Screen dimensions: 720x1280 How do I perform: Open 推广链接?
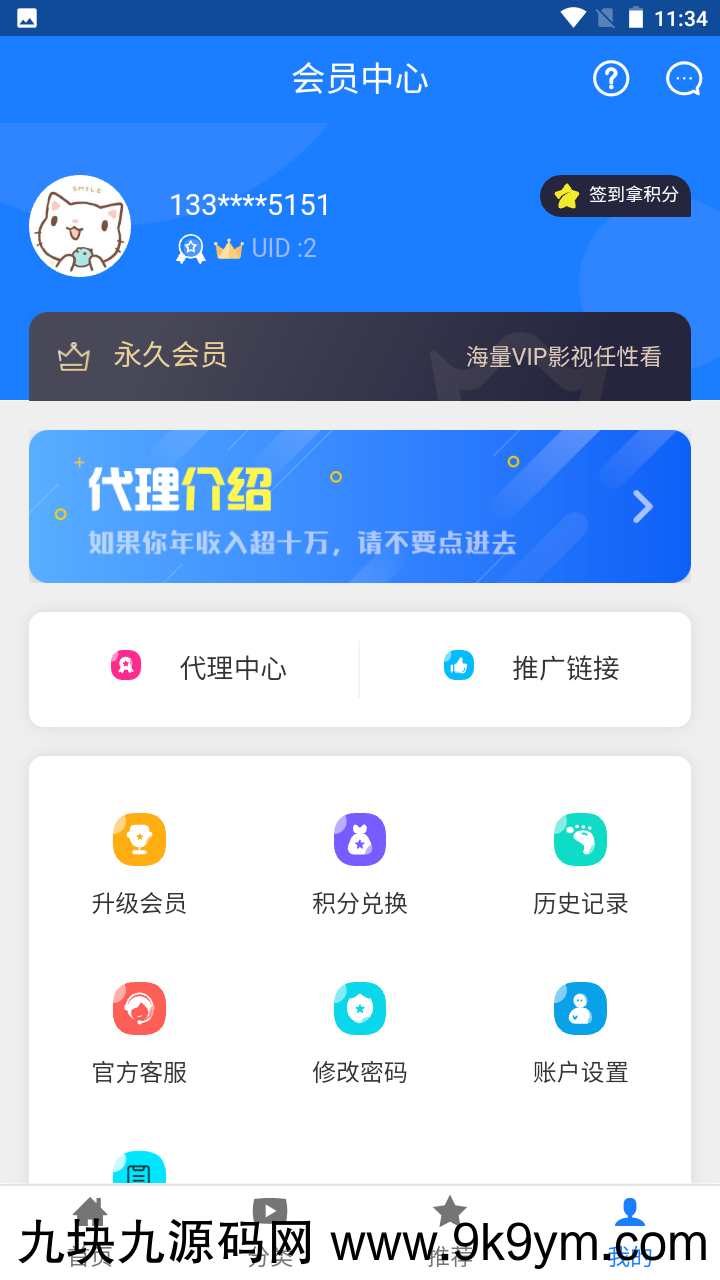coord(532,668)
